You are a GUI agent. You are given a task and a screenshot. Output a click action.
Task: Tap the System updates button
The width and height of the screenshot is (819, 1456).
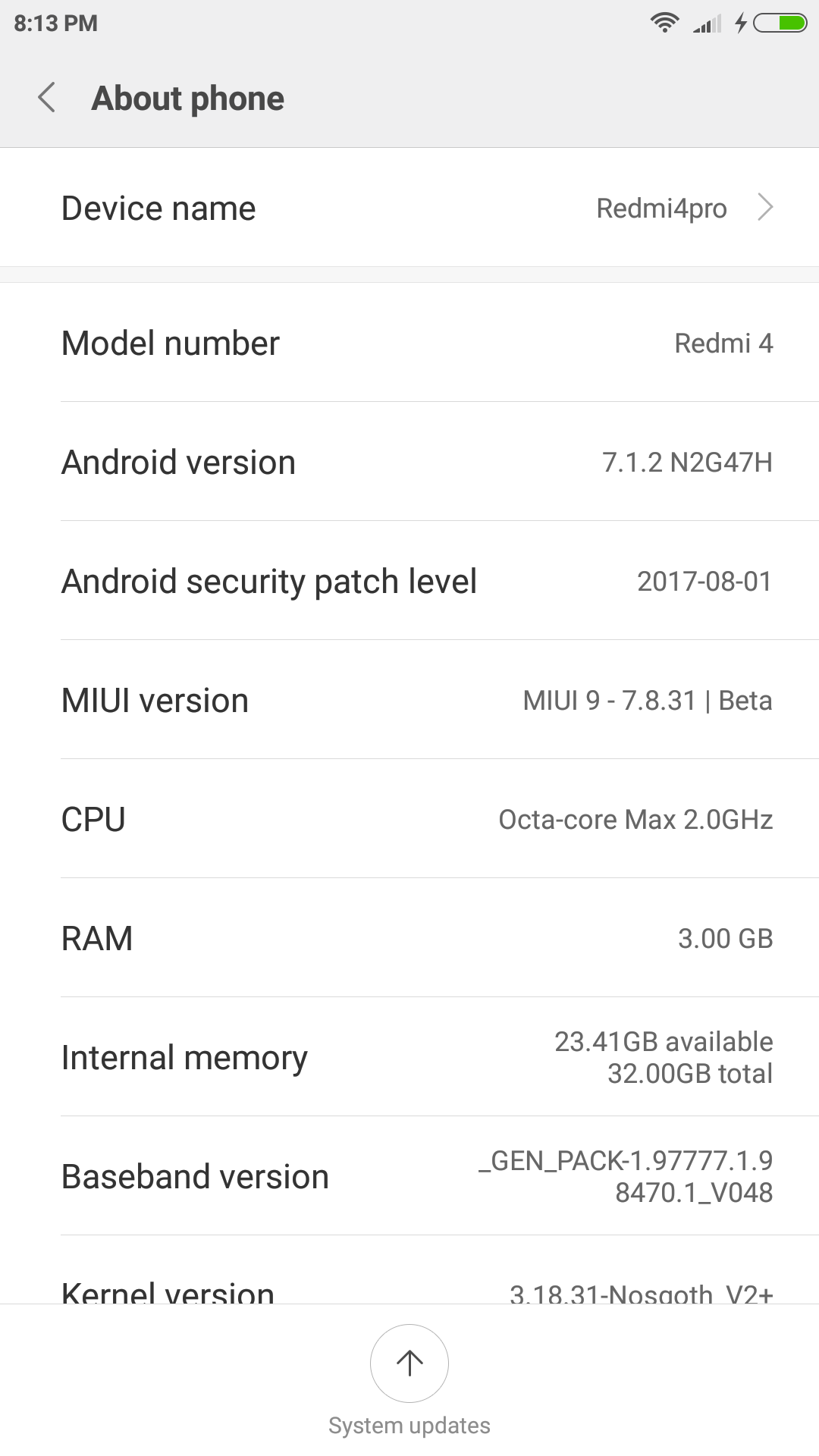[x=409, y=1363]
